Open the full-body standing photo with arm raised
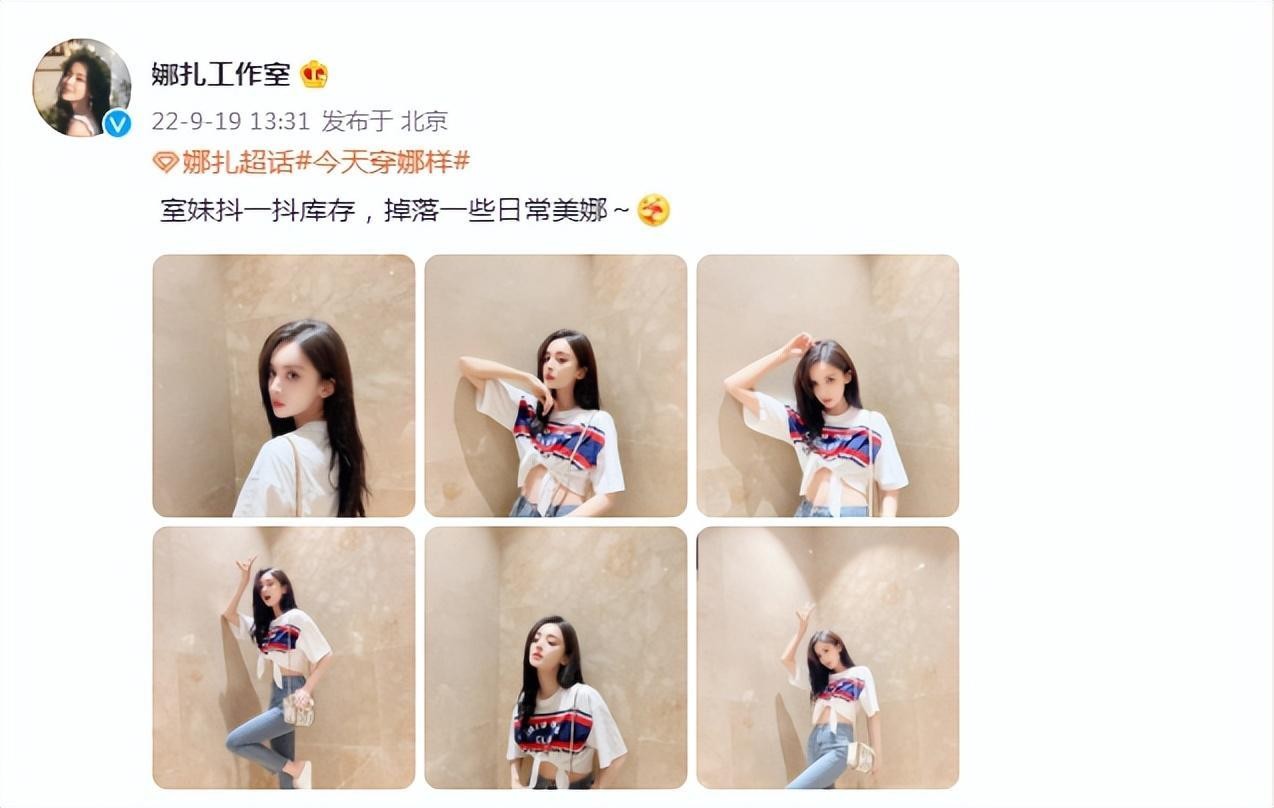 [827, 658]
